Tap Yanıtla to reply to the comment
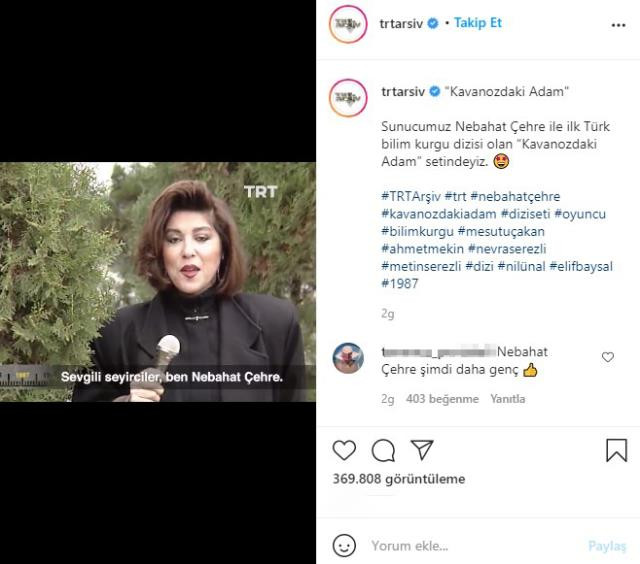Screen dimensions: 640x564 pos(507,399)
